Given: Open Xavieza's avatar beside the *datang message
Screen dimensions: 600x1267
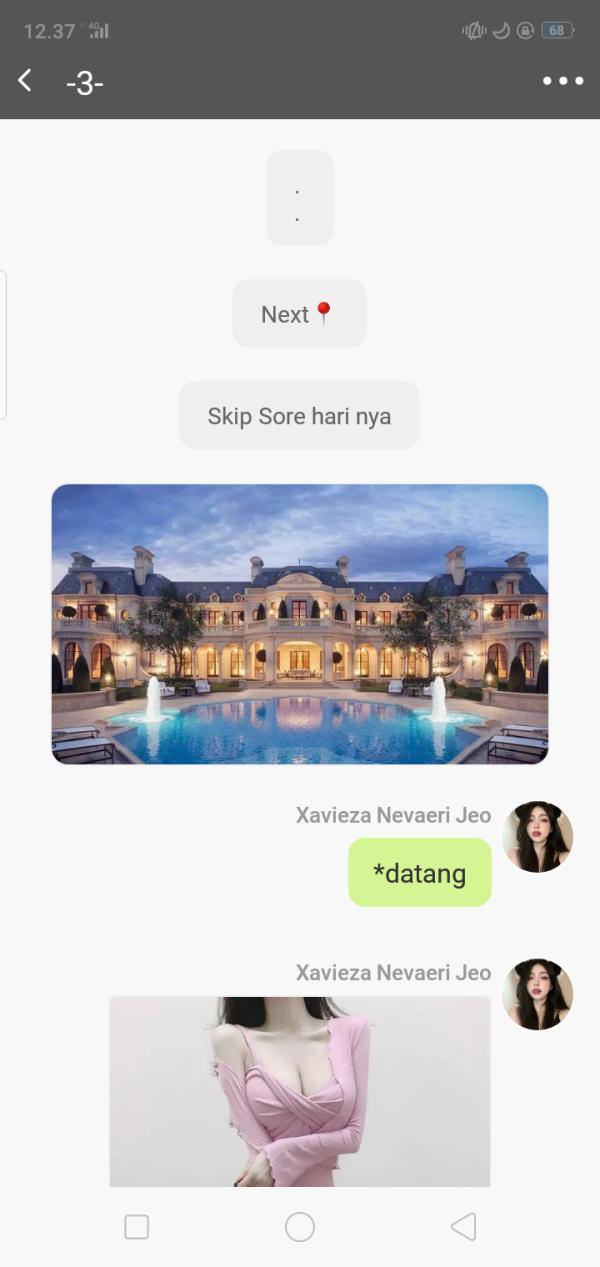Looking at the screenshot, I should (x=537, y=837).
